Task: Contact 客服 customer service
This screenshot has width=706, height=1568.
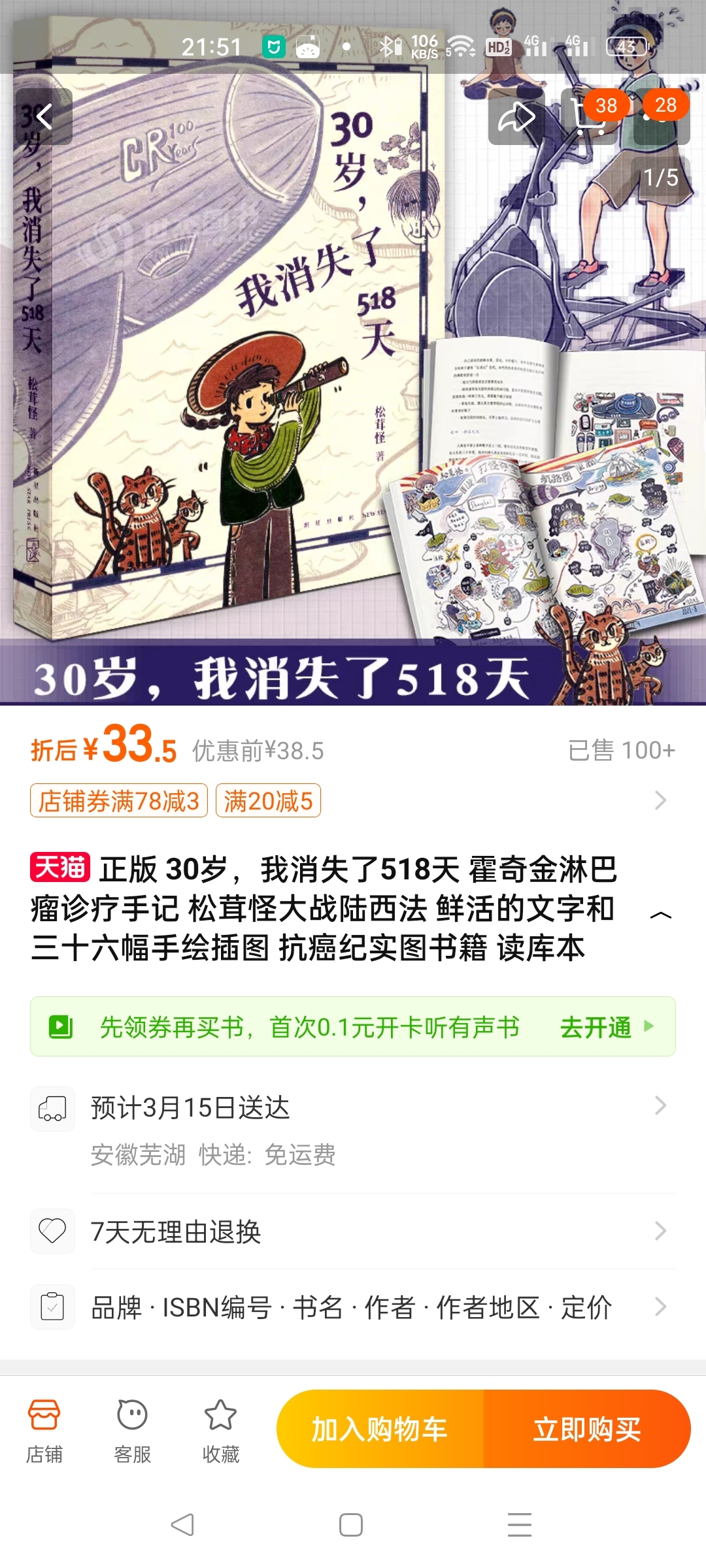Action: [x=133, y=1430]
